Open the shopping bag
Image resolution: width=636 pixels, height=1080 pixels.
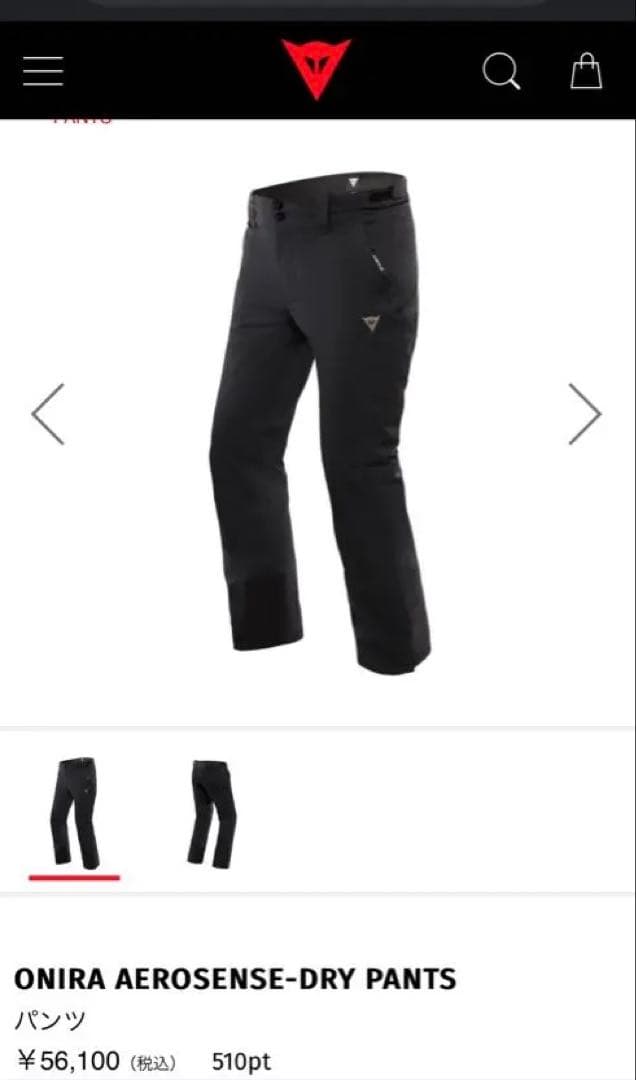[586, 71]
